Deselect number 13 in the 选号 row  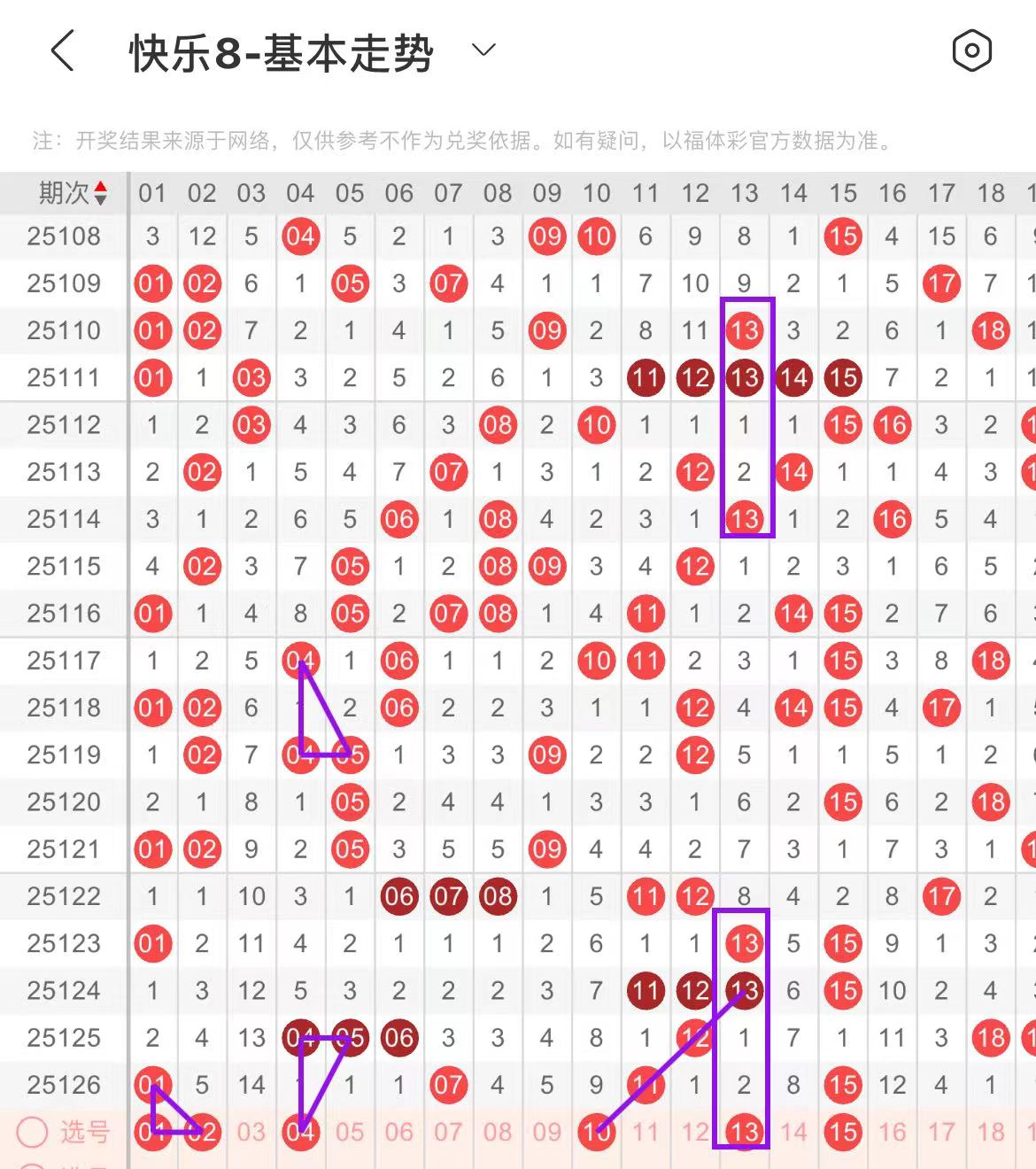[x=744, y=1132]
